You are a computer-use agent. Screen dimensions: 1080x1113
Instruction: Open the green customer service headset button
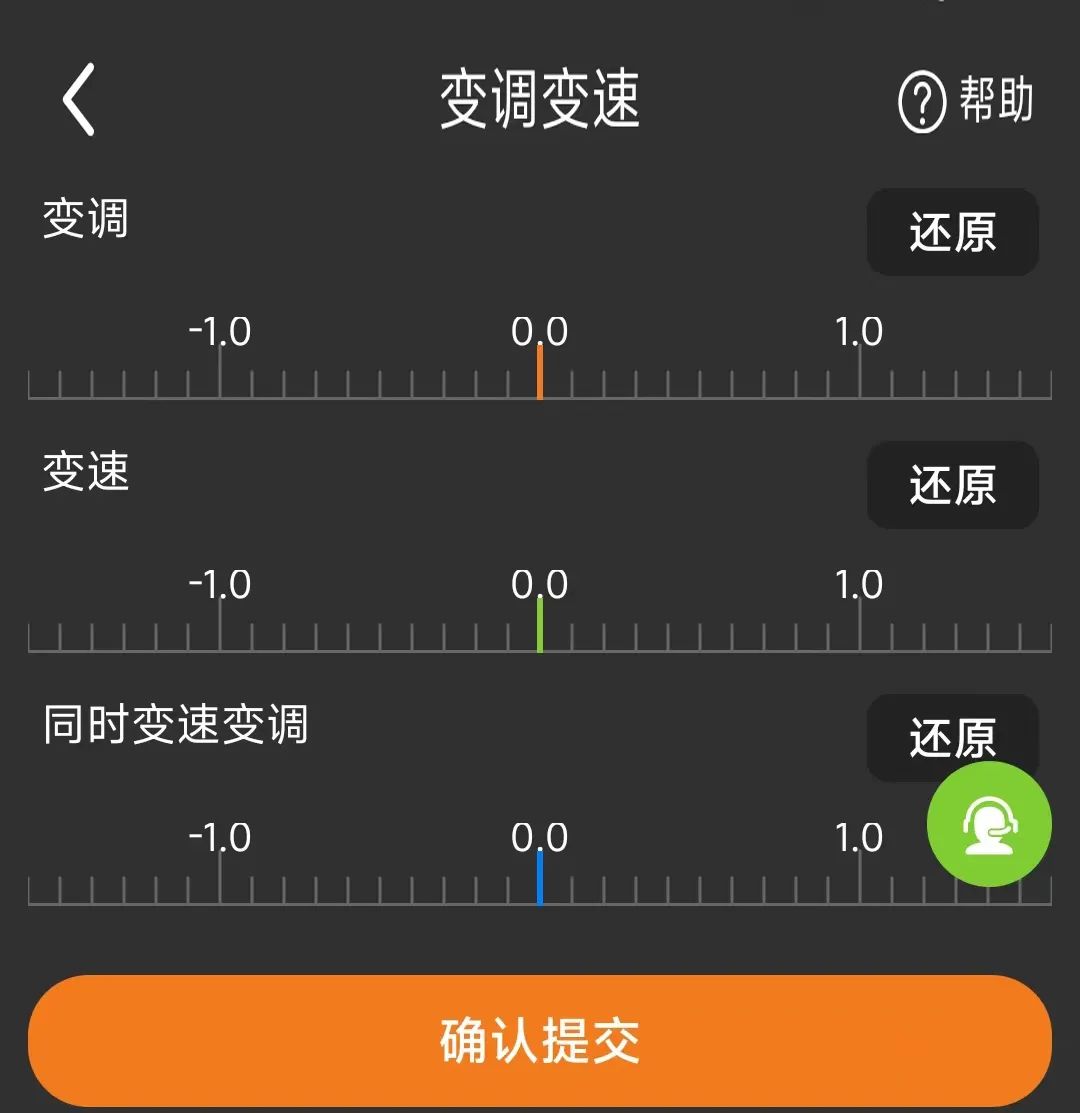[x=989, y=824]
